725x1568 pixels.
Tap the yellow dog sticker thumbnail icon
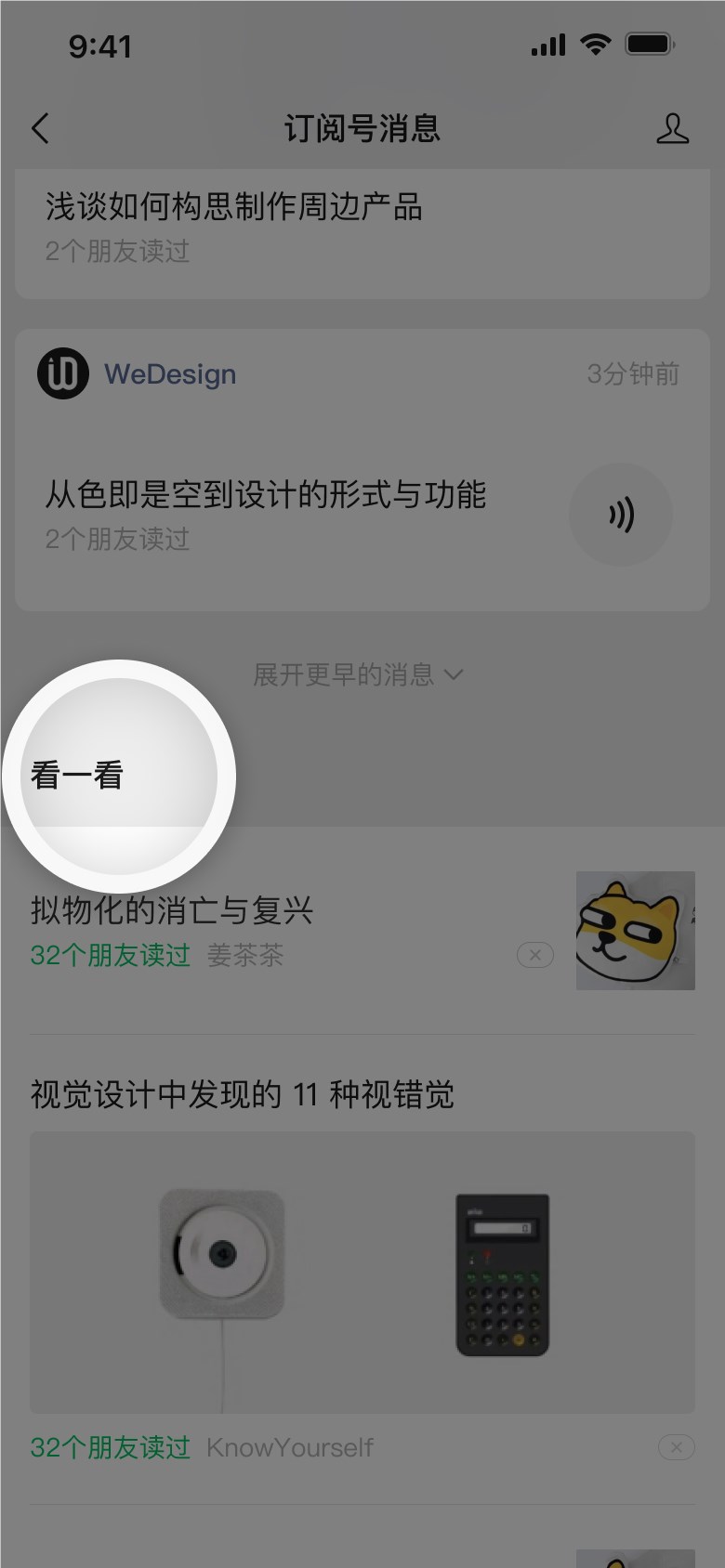point(636,930)
